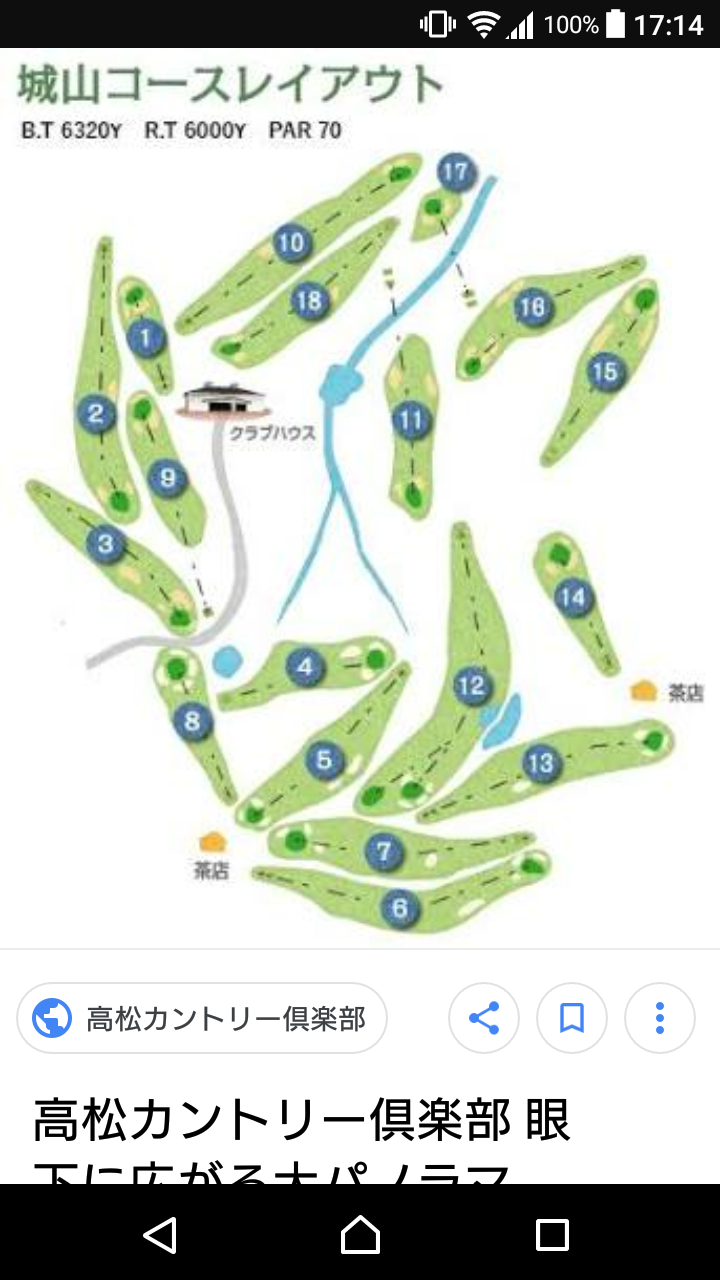Share this image result

pyautogui.click(x=484, y=1018)
